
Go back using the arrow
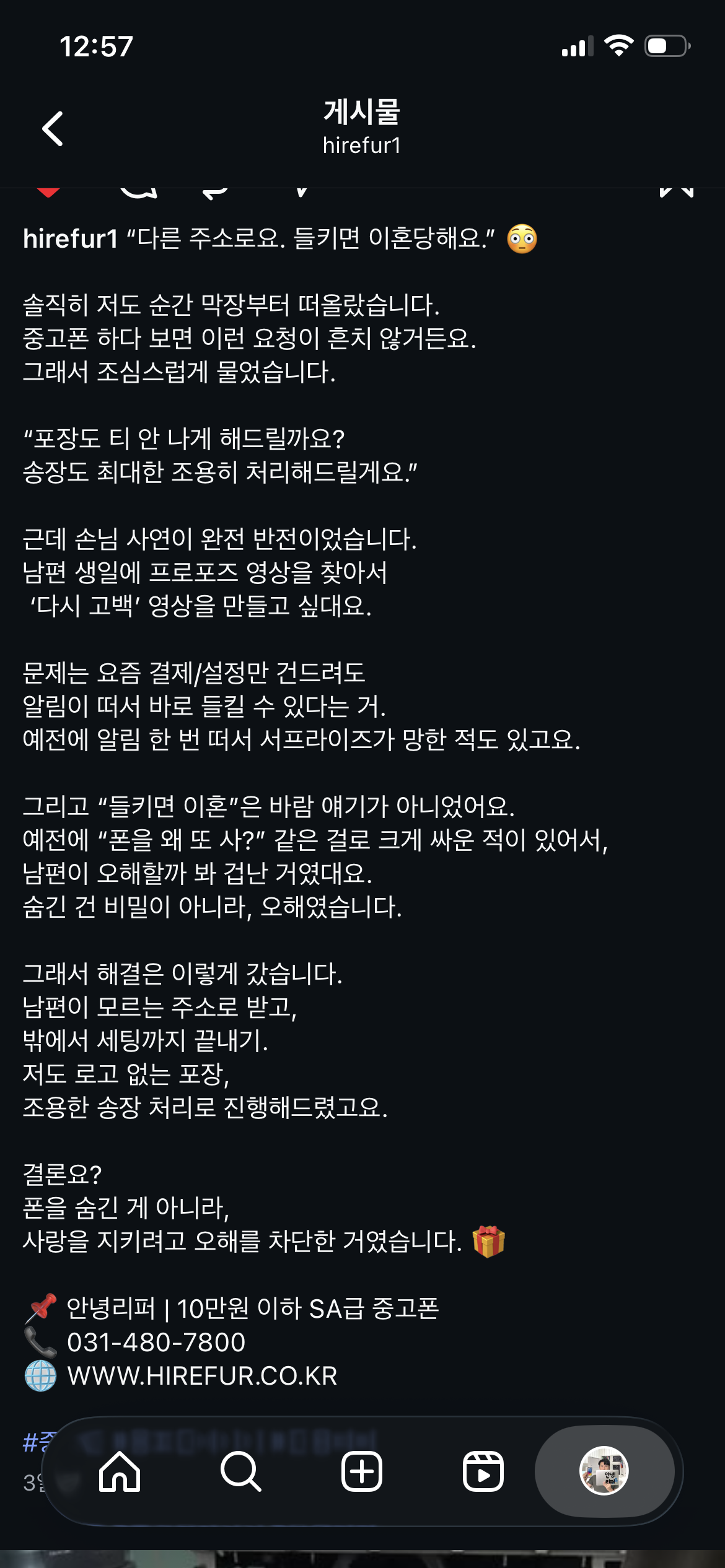pos(53,129)
